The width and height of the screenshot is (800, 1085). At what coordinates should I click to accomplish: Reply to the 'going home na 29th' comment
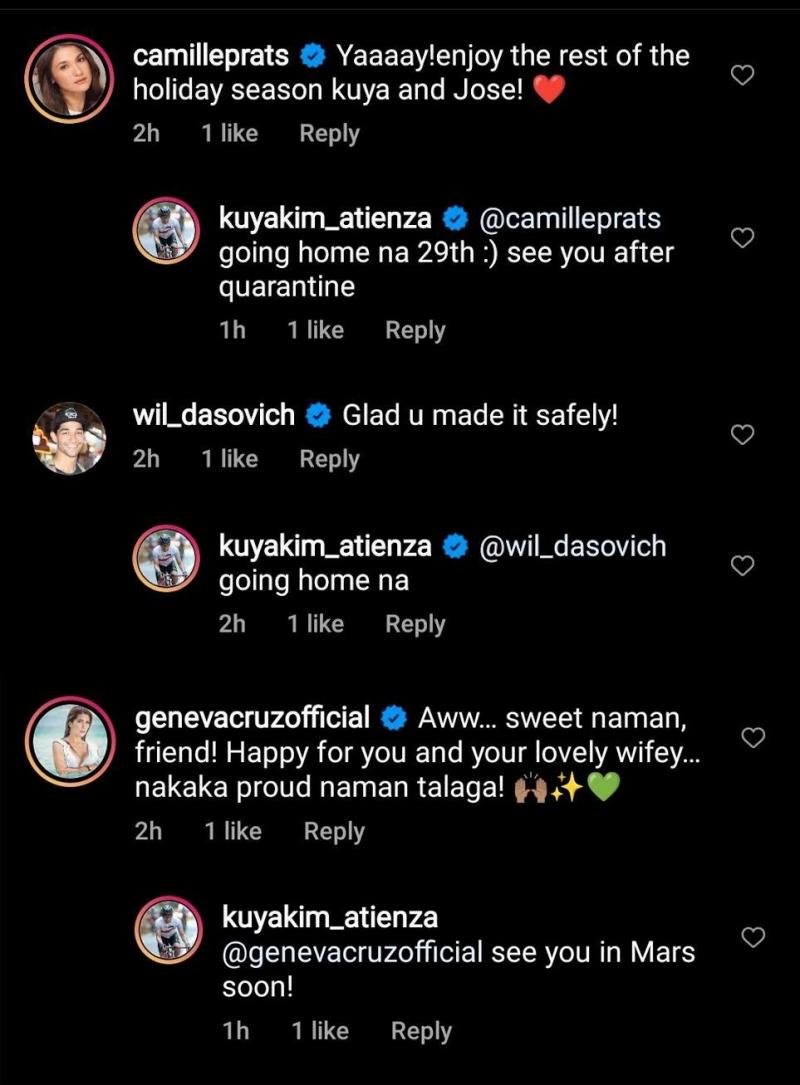415,331
